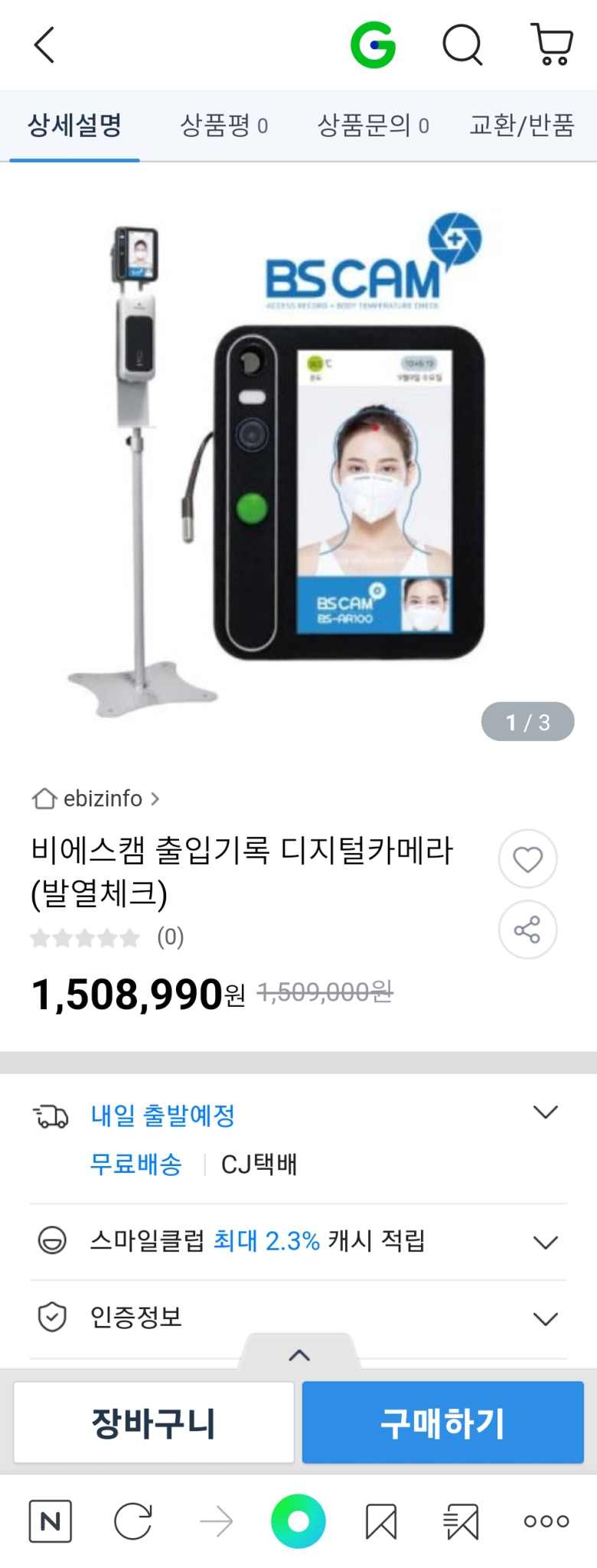Tap the green G logo
Viewport: 597px width, 1568px height.
tap(375, 44)
